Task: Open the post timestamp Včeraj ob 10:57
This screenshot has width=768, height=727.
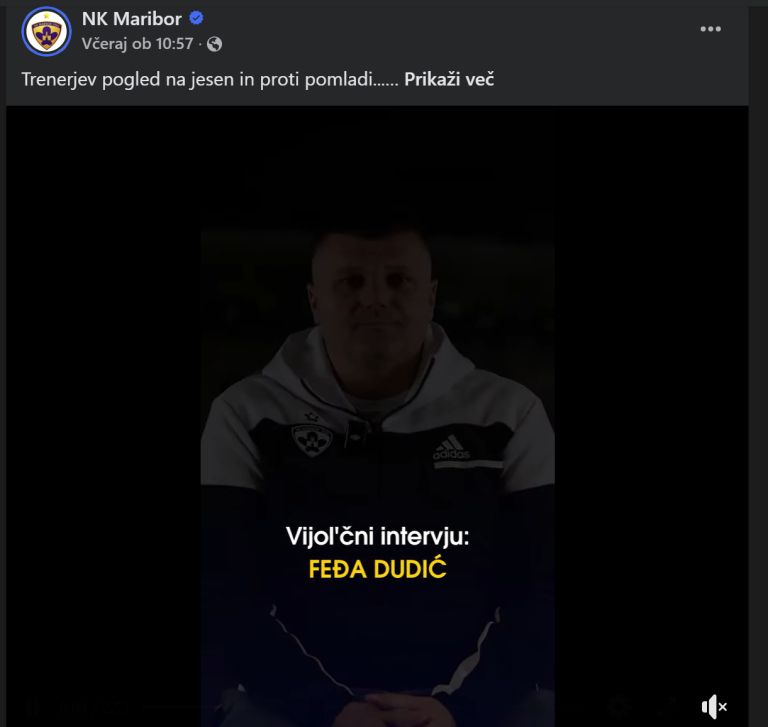Action: pos(138,43)
